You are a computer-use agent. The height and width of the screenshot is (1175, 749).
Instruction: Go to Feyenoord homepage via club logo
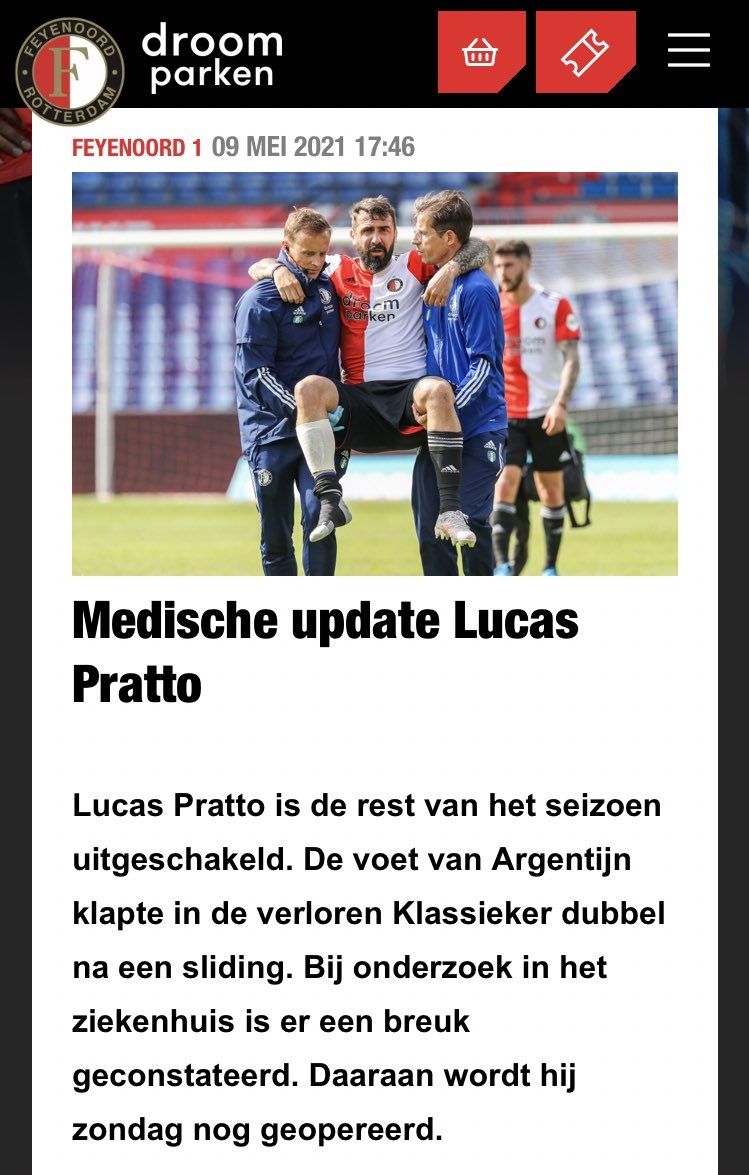[69, 70]
